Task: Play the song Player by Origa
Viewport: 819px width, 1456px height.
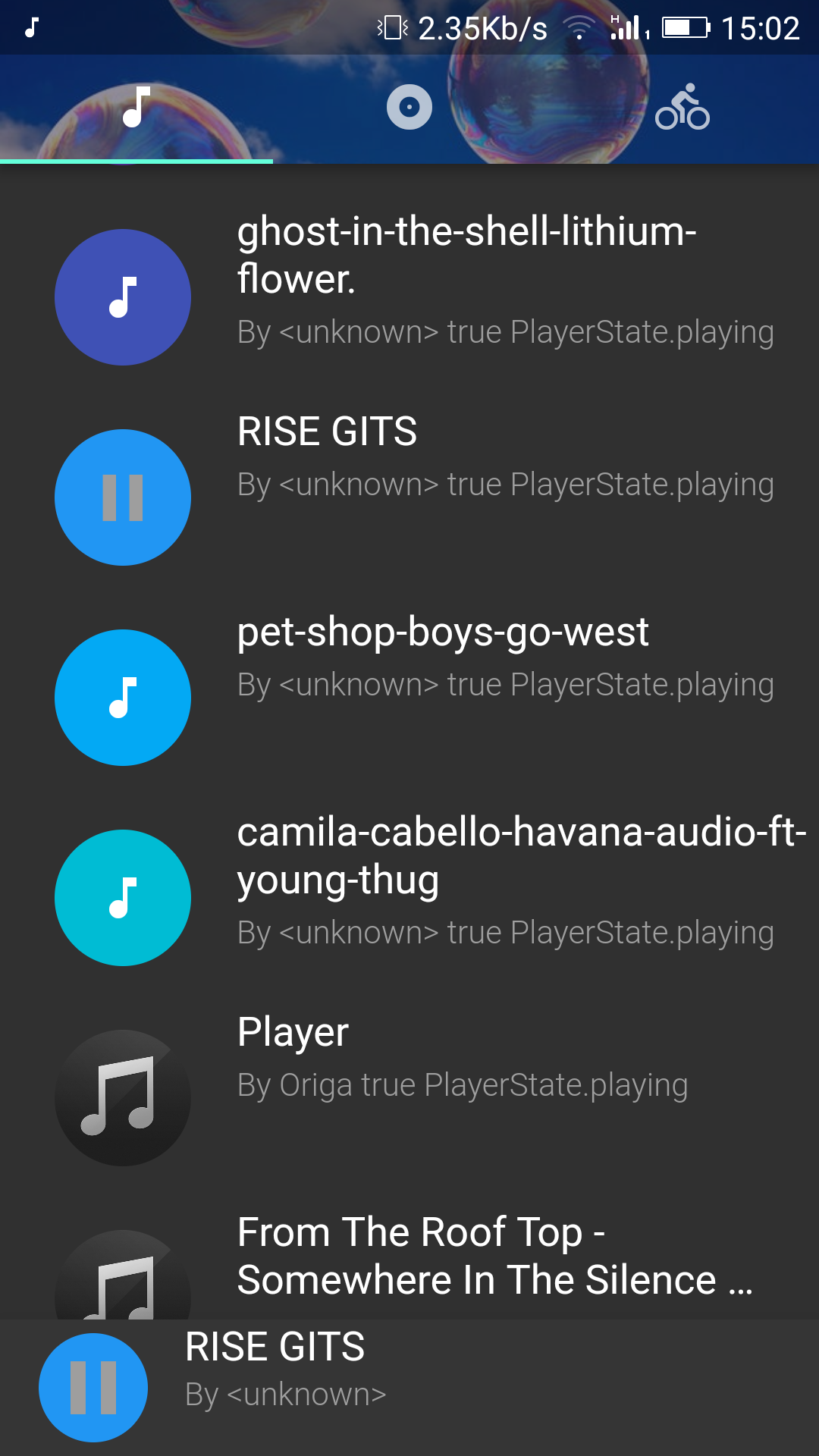Action: click(123, 1098)
